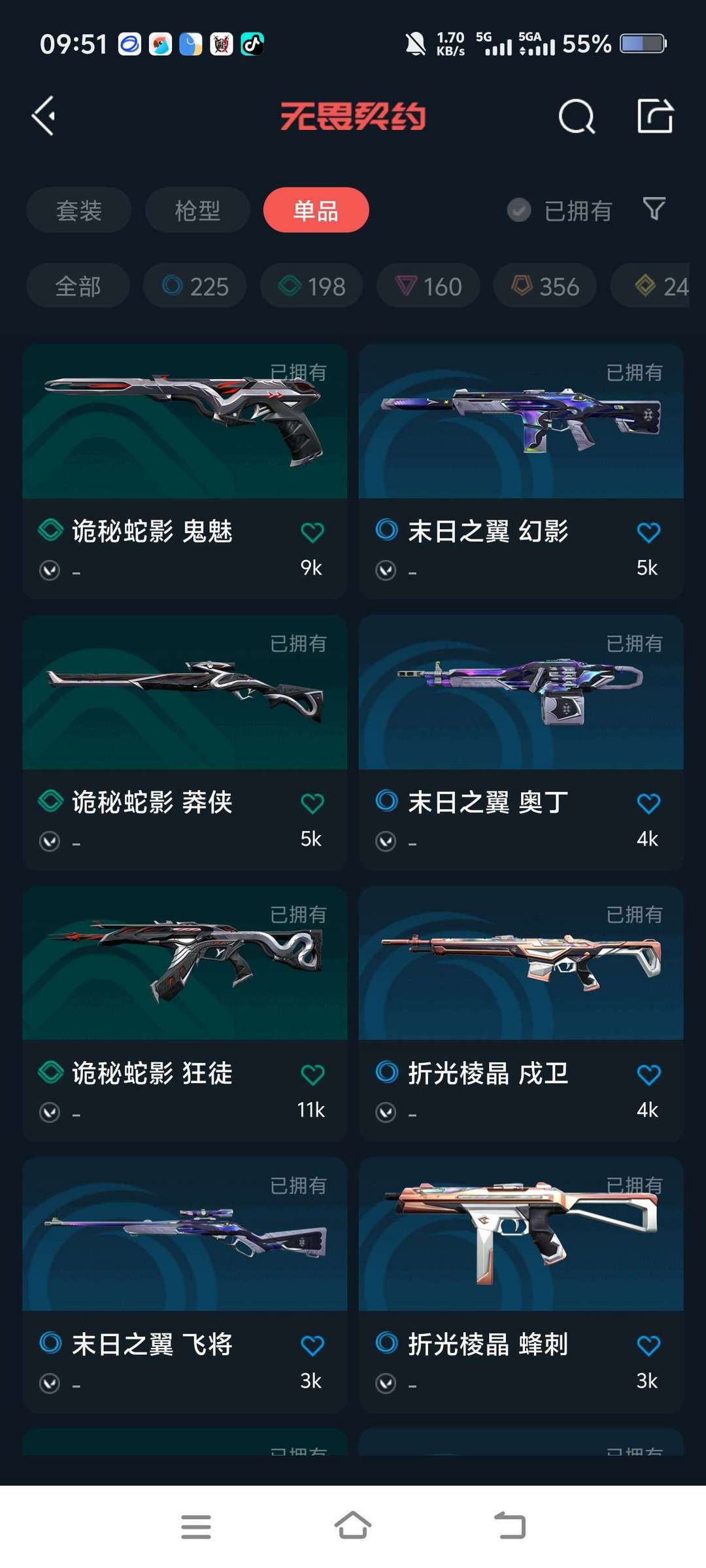
Task: Open the search function
Action: click(x=576, y=116)
